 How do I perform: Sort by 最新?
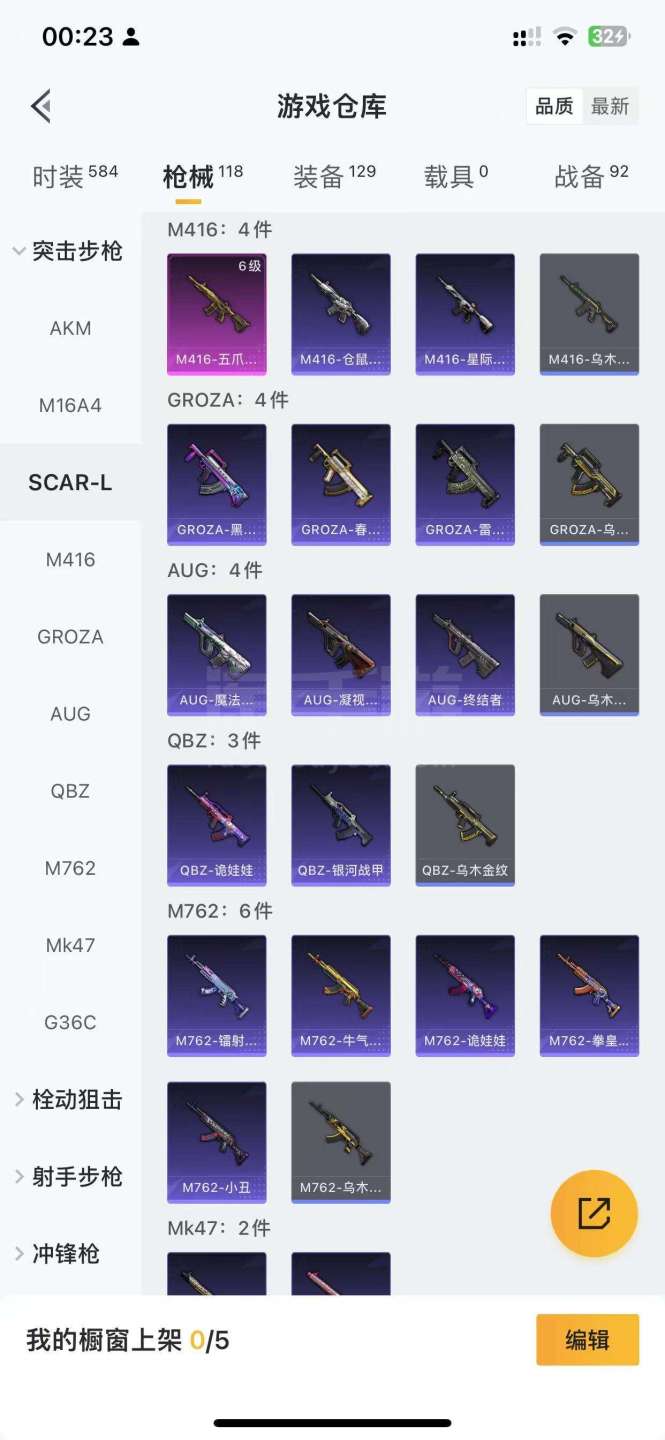coord(610,106)
